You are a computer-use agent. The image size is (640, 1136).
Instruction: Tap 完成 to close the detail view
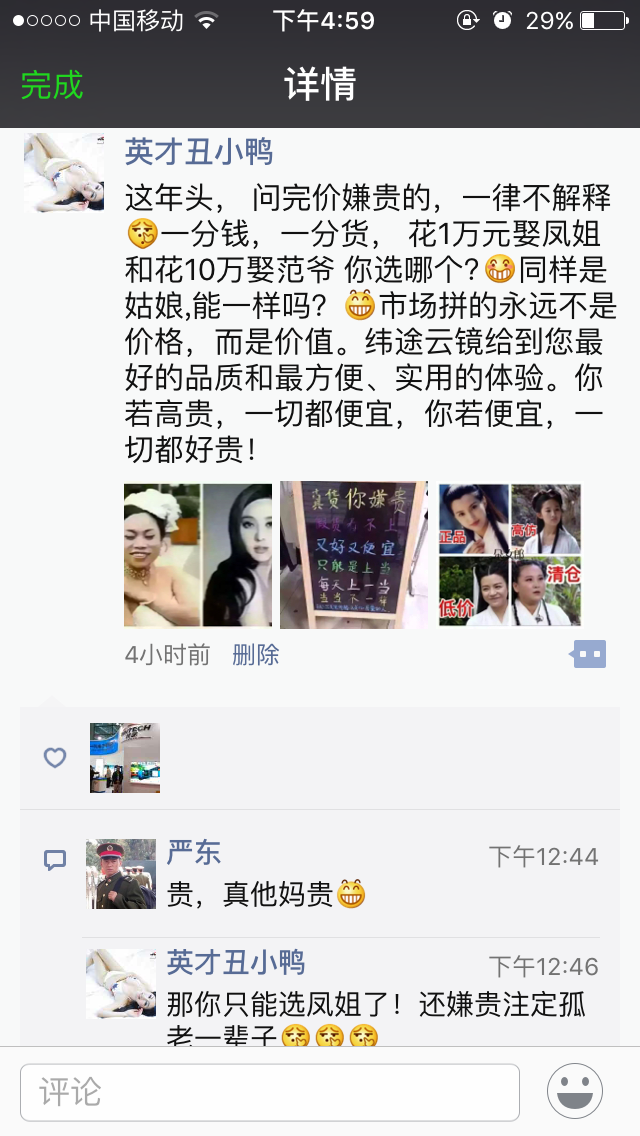(x=52, y=85)
